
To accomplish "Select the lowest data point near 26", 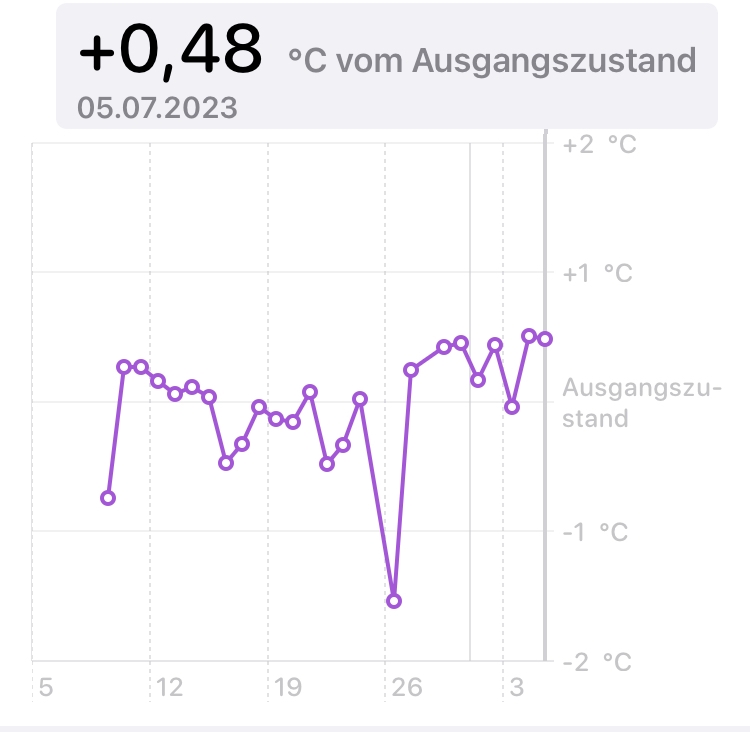I will 394,601.
